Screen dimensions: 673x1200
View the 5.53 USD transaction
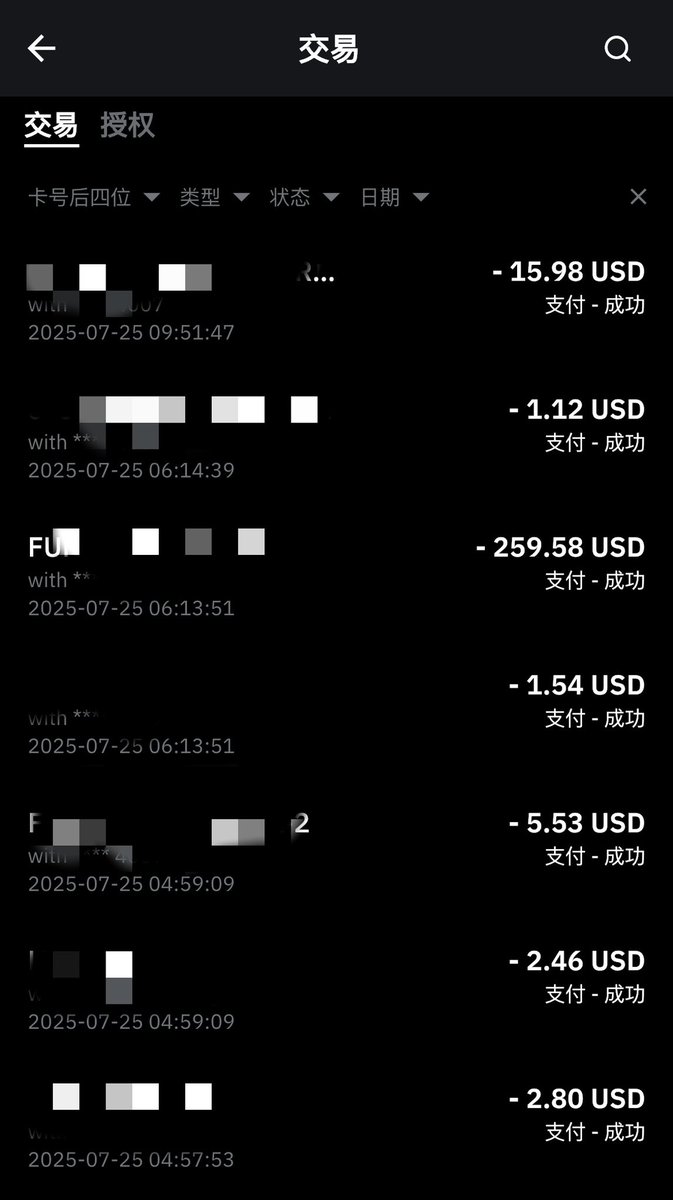[x=336, y=853]
